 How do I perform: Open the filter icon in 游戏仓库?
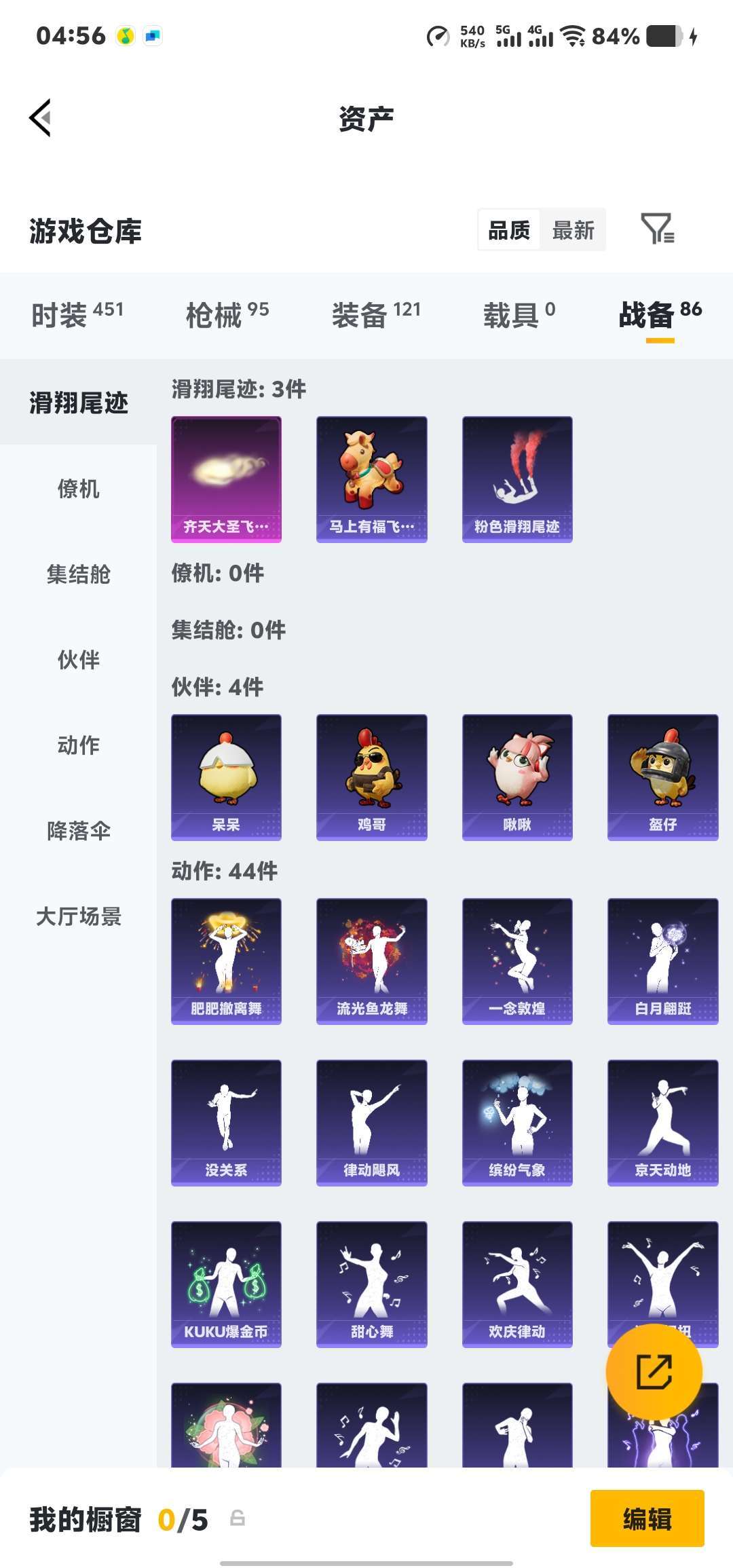[657, 229]
